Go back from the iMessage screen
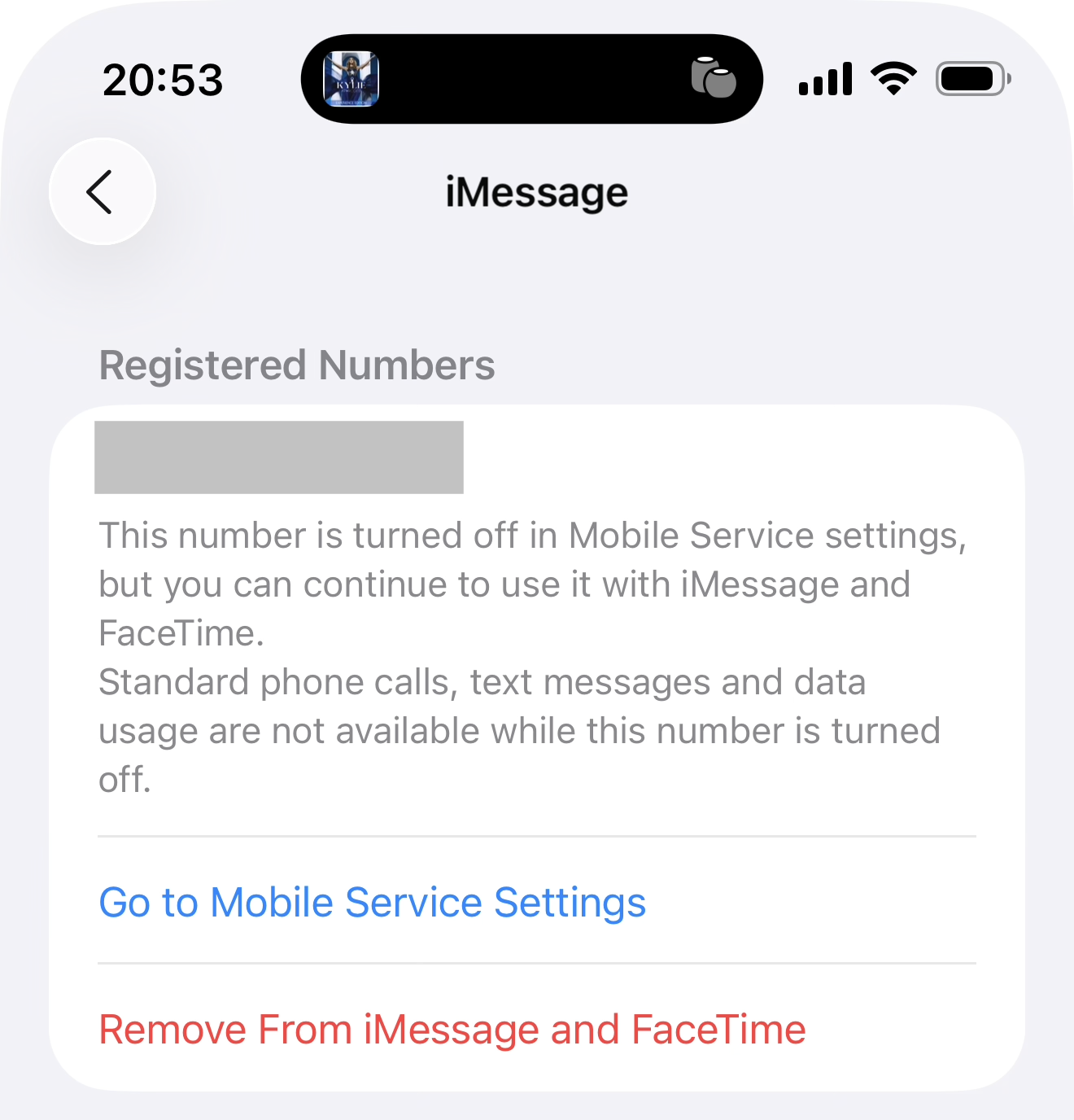 tap(103, 192)
